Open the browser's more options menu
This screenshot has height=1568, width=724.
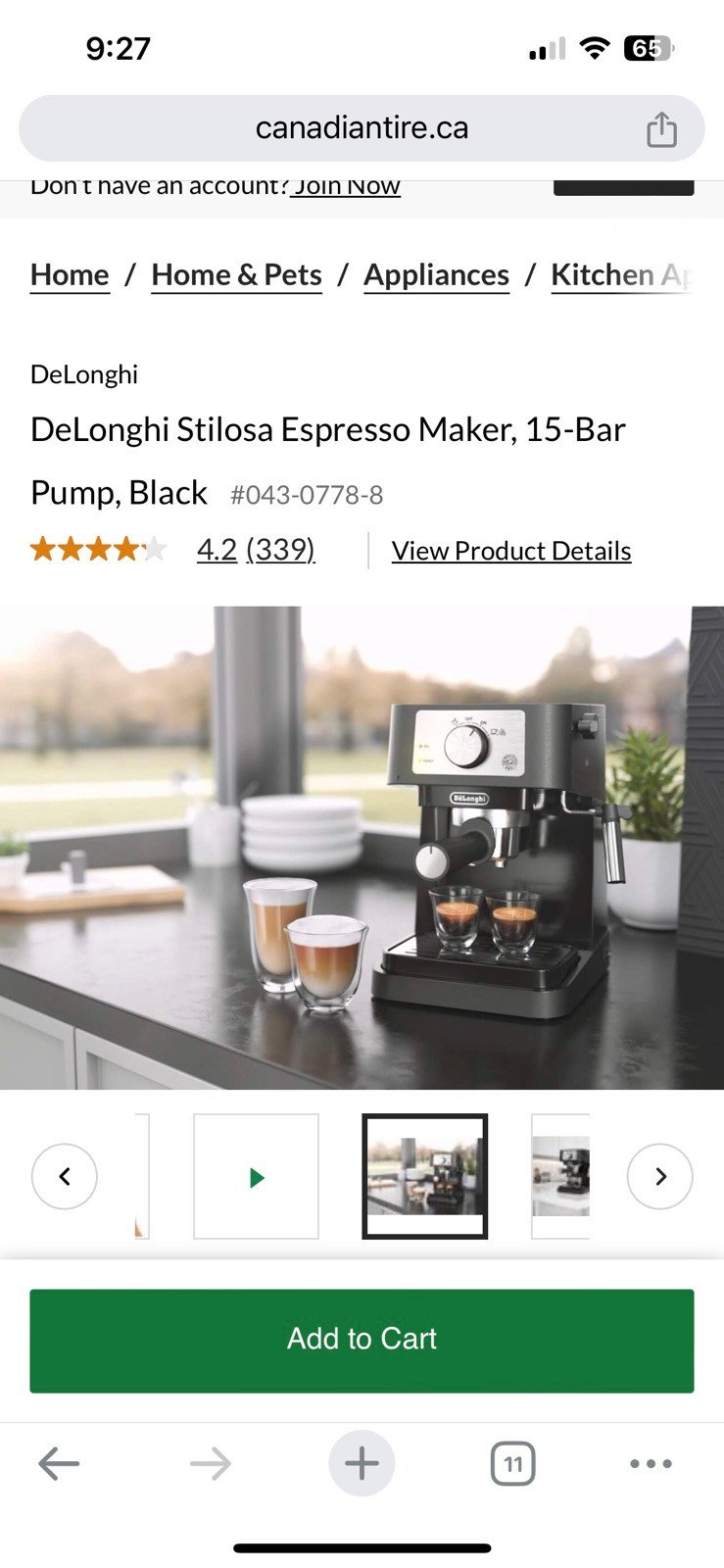point(651,1464)
